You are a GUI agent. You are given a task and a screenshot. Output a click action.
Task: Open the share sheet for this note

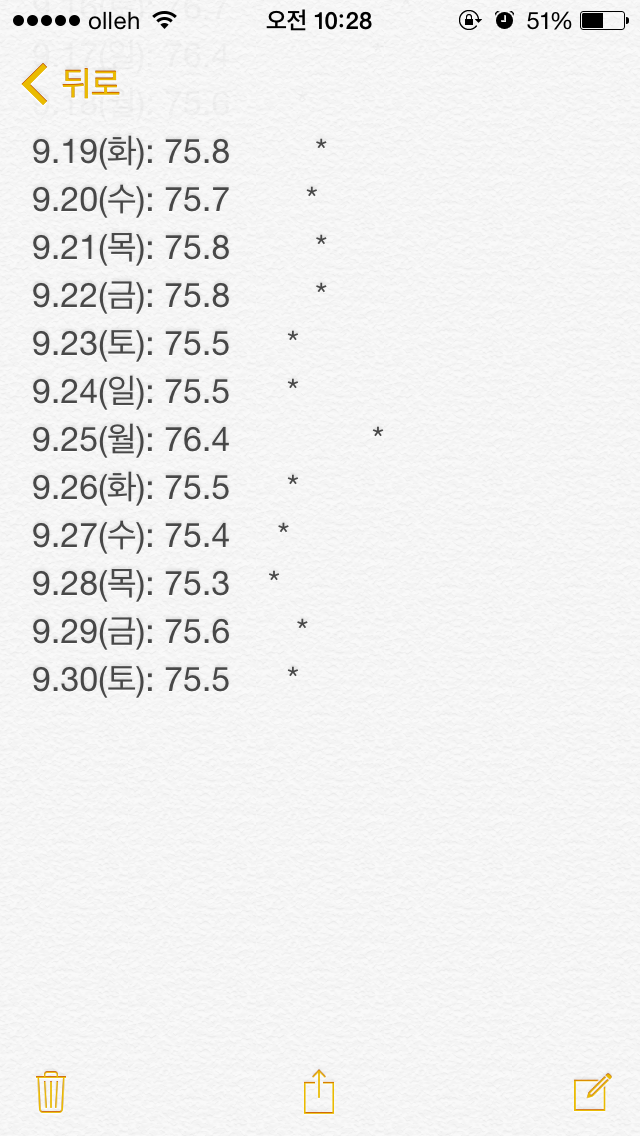click(x=319, y=1090)
